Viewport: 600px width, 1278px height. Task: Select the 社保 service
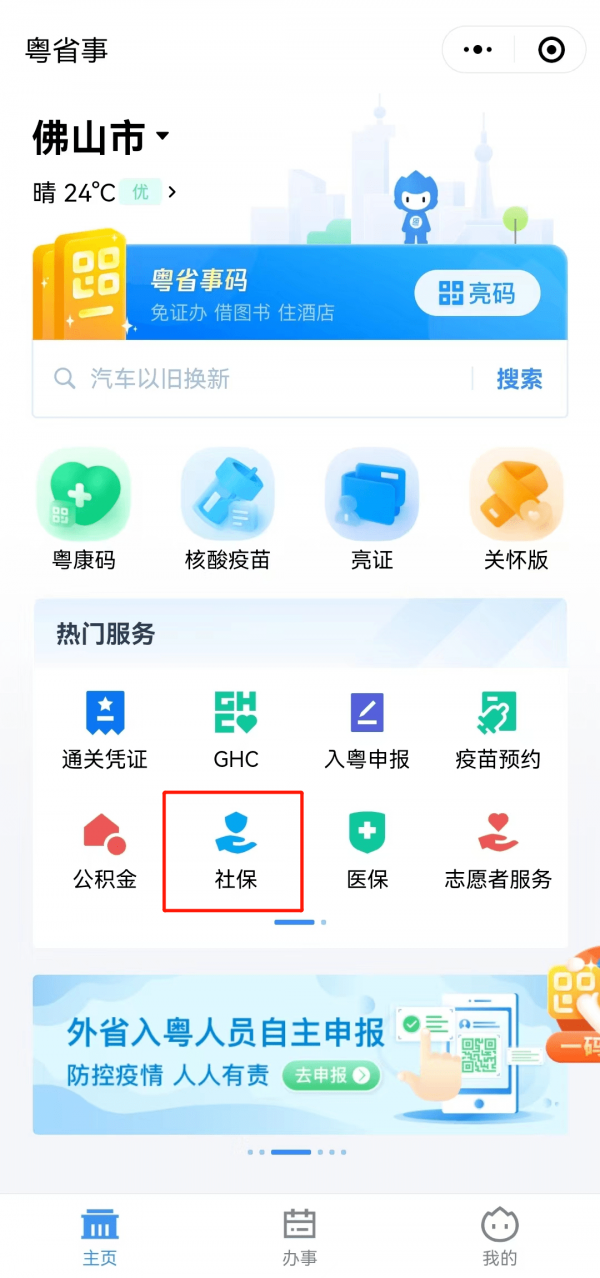pos(236,850)
